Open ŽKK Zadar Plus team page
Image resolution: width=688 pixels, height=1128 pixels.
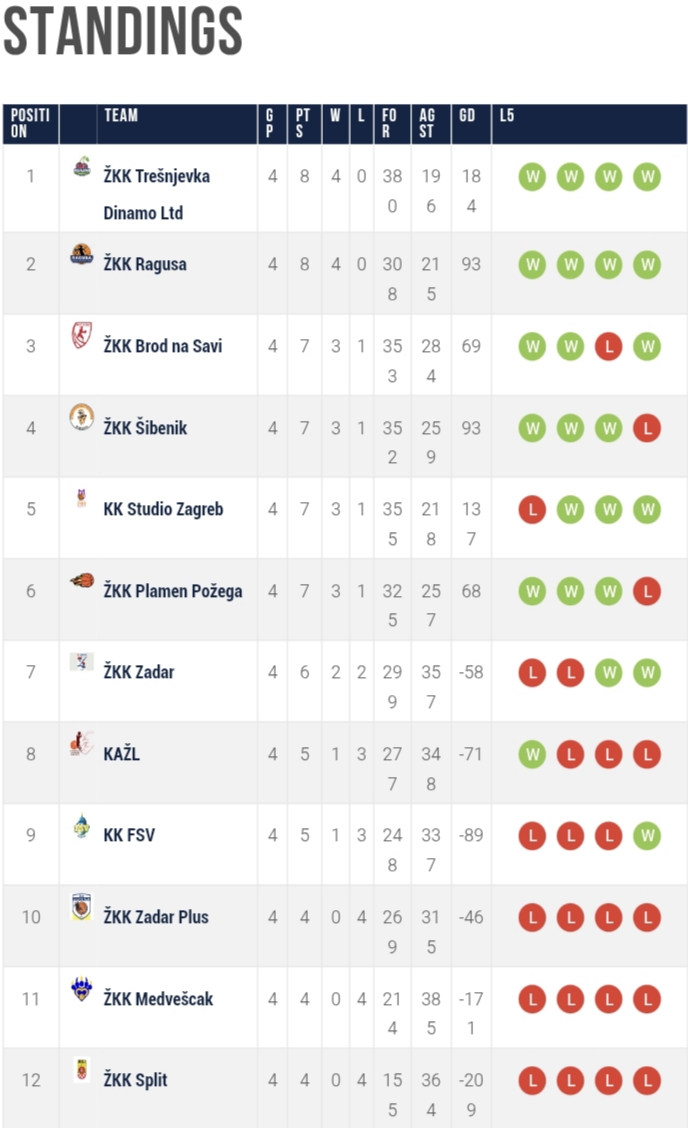click(x=156, y=917)
